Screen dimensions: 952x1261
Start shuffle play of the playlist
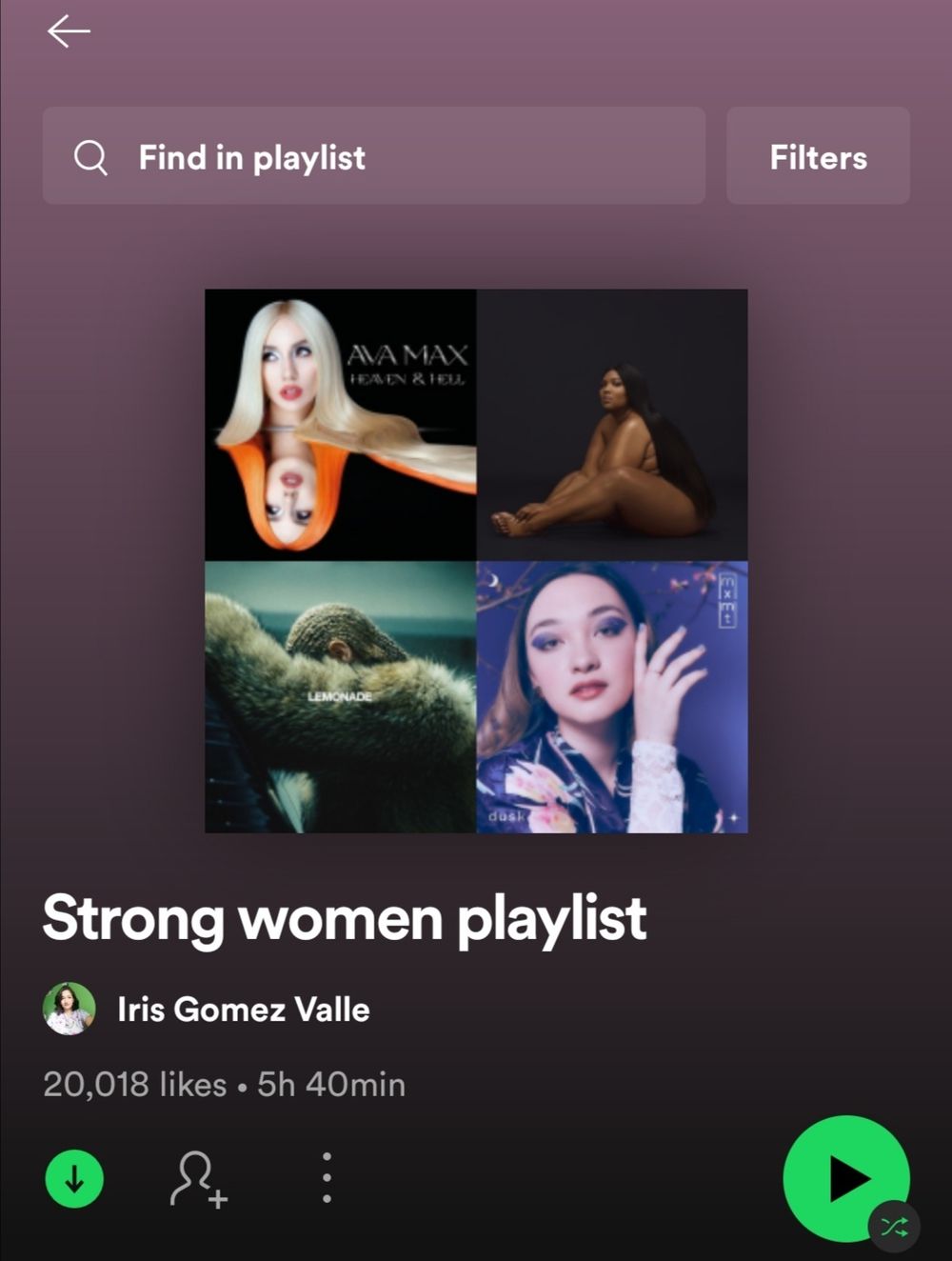845,1179
